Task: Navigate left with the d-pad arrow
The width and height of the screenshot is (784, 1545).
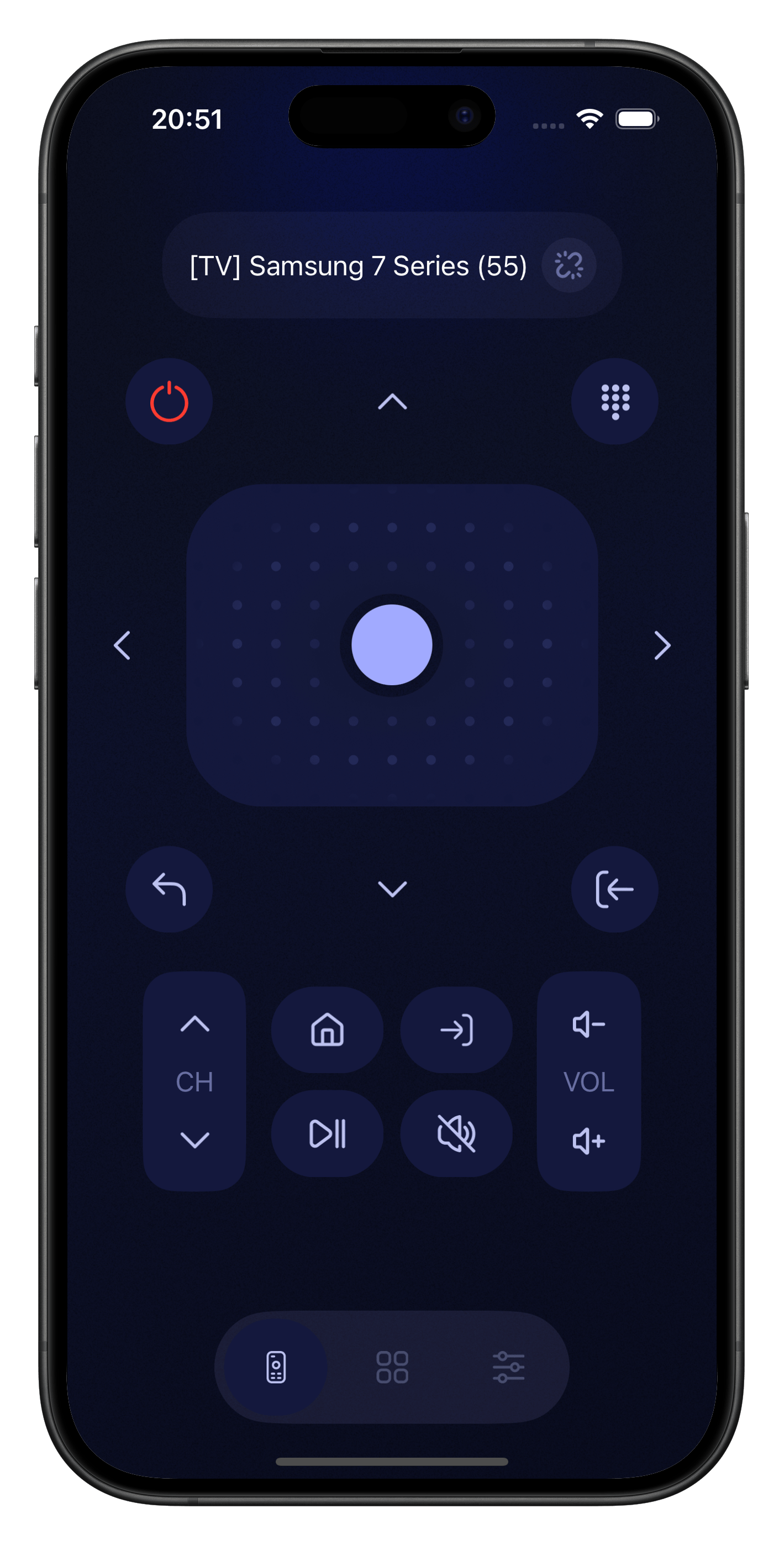Action: [x=122, y=646]
